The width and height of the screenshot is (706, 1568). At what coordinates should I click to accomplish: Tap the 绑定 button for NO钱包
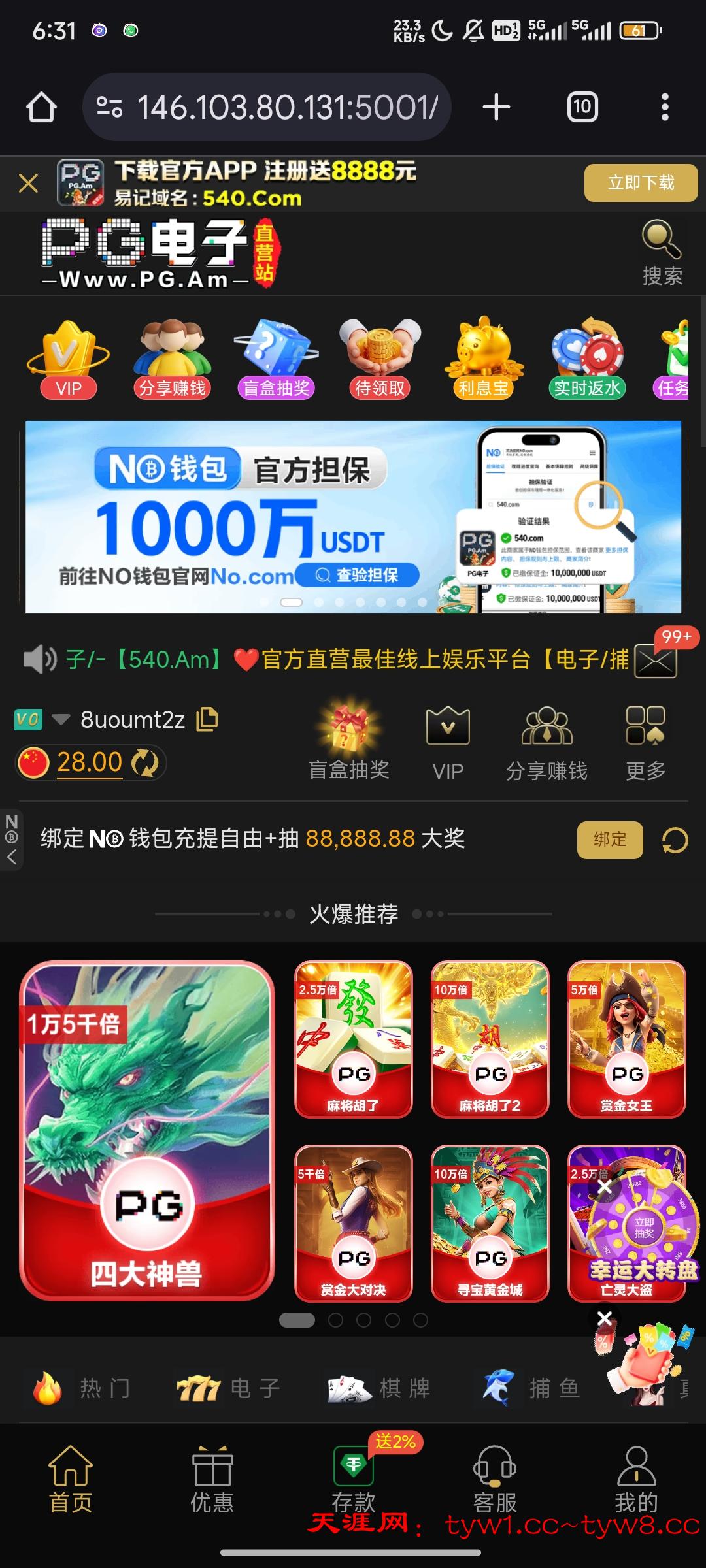point(609,840)
